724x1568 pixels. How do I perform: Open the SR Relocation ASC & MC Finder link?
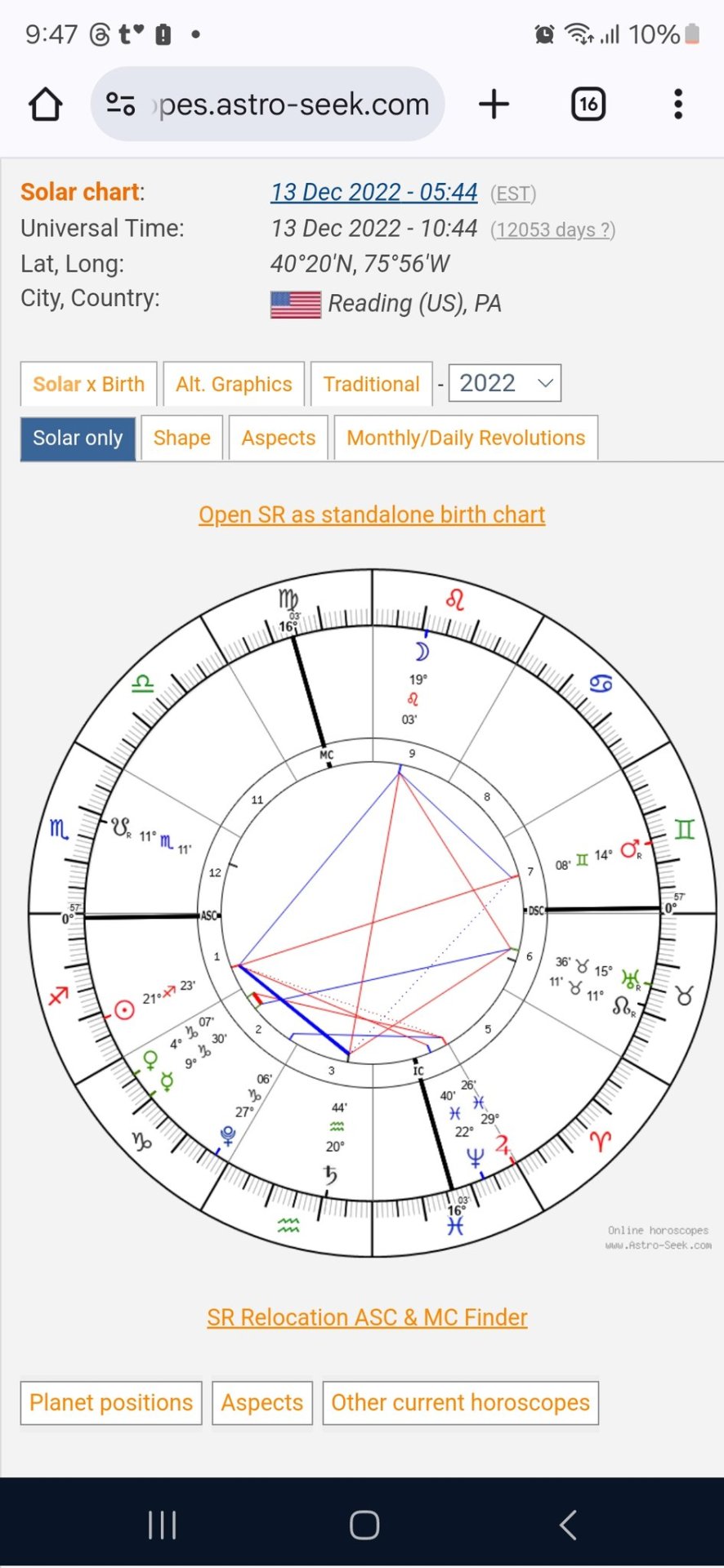point(367,1317)
